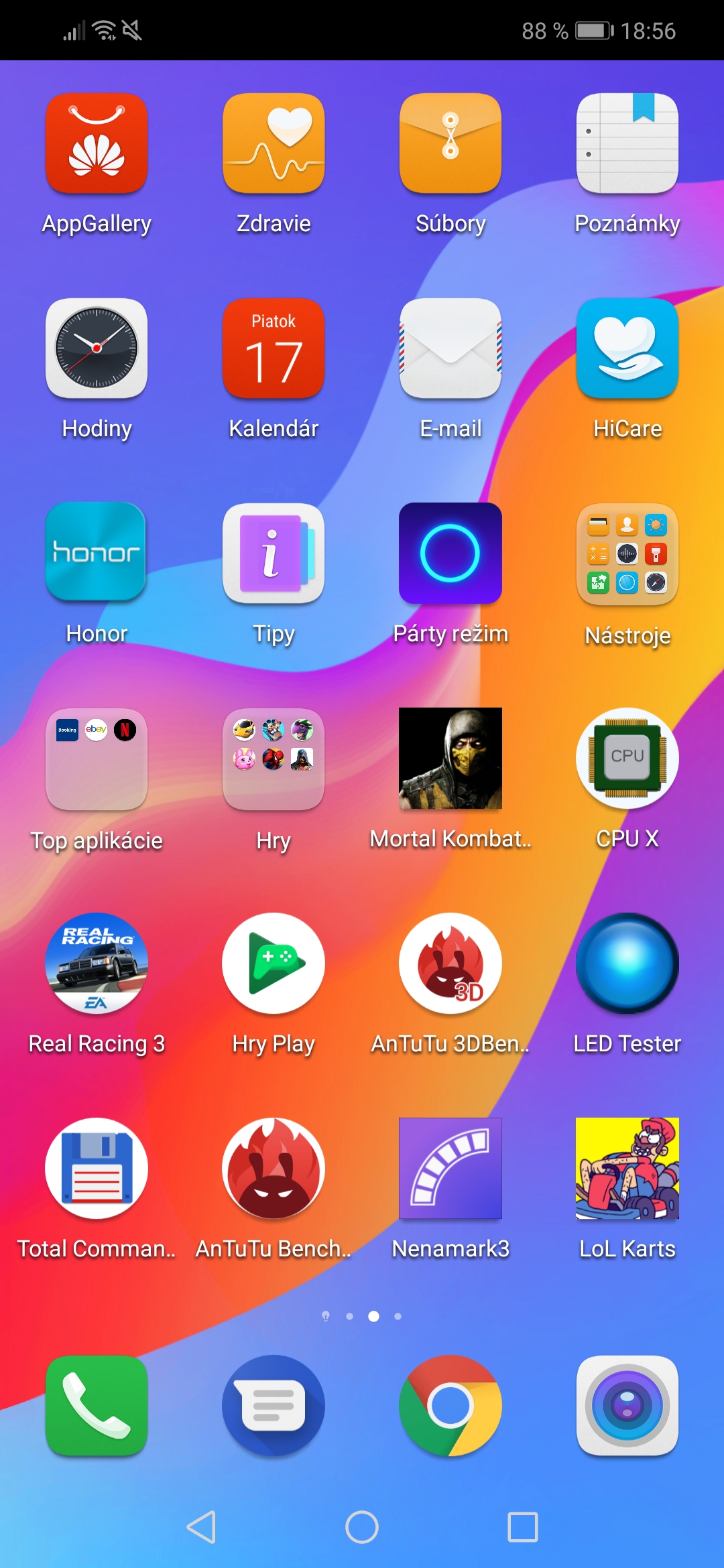The width and height of the screenshot is (724, 1568).
Task: Open the Chrome browser in the dock
Action: pyautogui.click(x=450, y=1406)
